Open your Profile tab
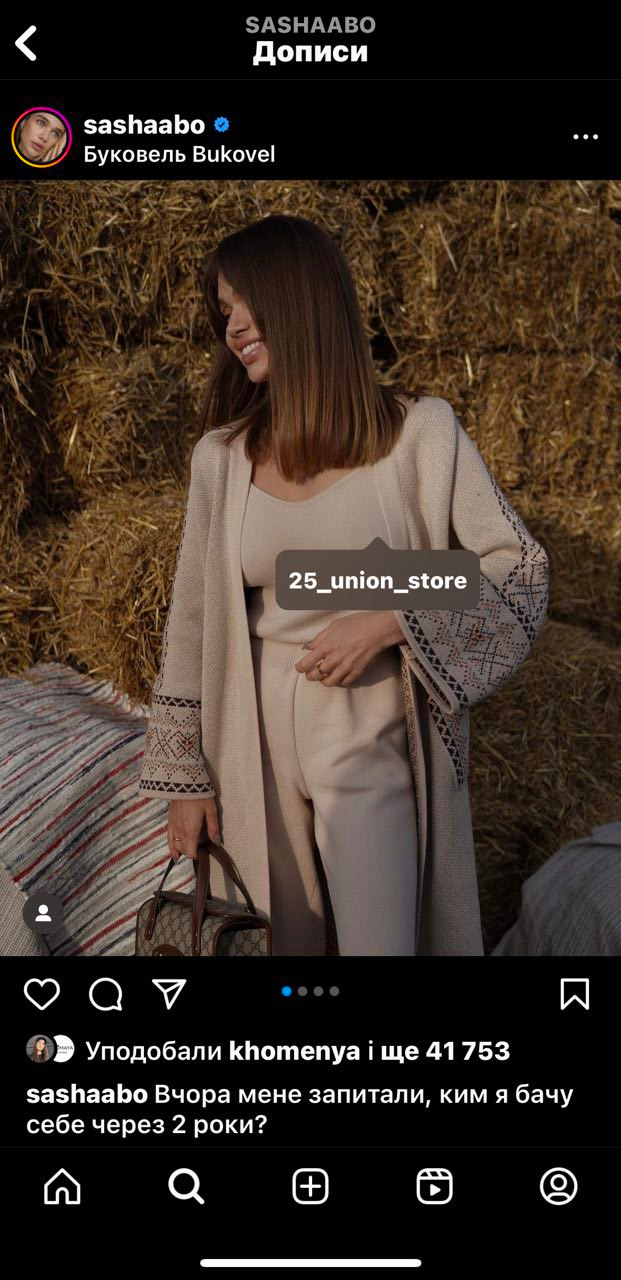 coord(558,1186)
